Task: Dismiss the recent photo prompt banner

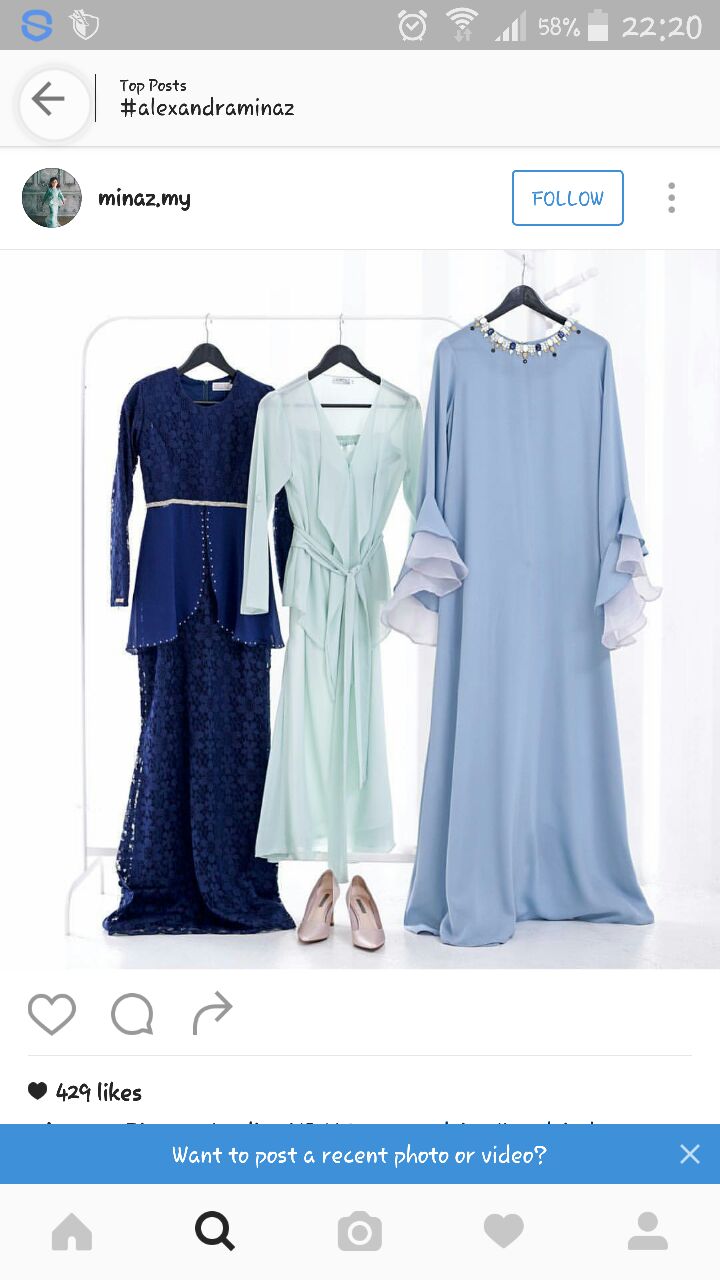Action: coord(690,1154)
